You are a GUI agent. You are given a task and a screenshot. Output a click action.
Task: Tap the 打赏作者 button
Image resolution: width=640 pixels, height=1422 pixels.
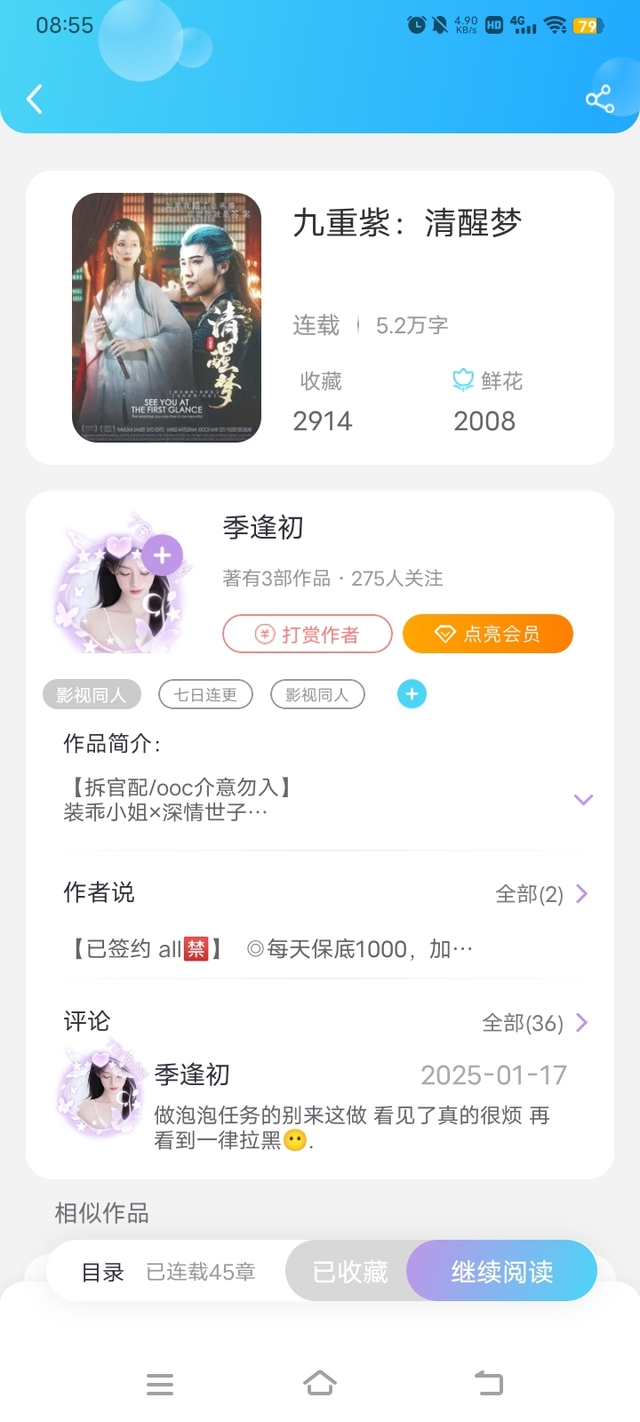pyautogui.click(x=307, y=634)
